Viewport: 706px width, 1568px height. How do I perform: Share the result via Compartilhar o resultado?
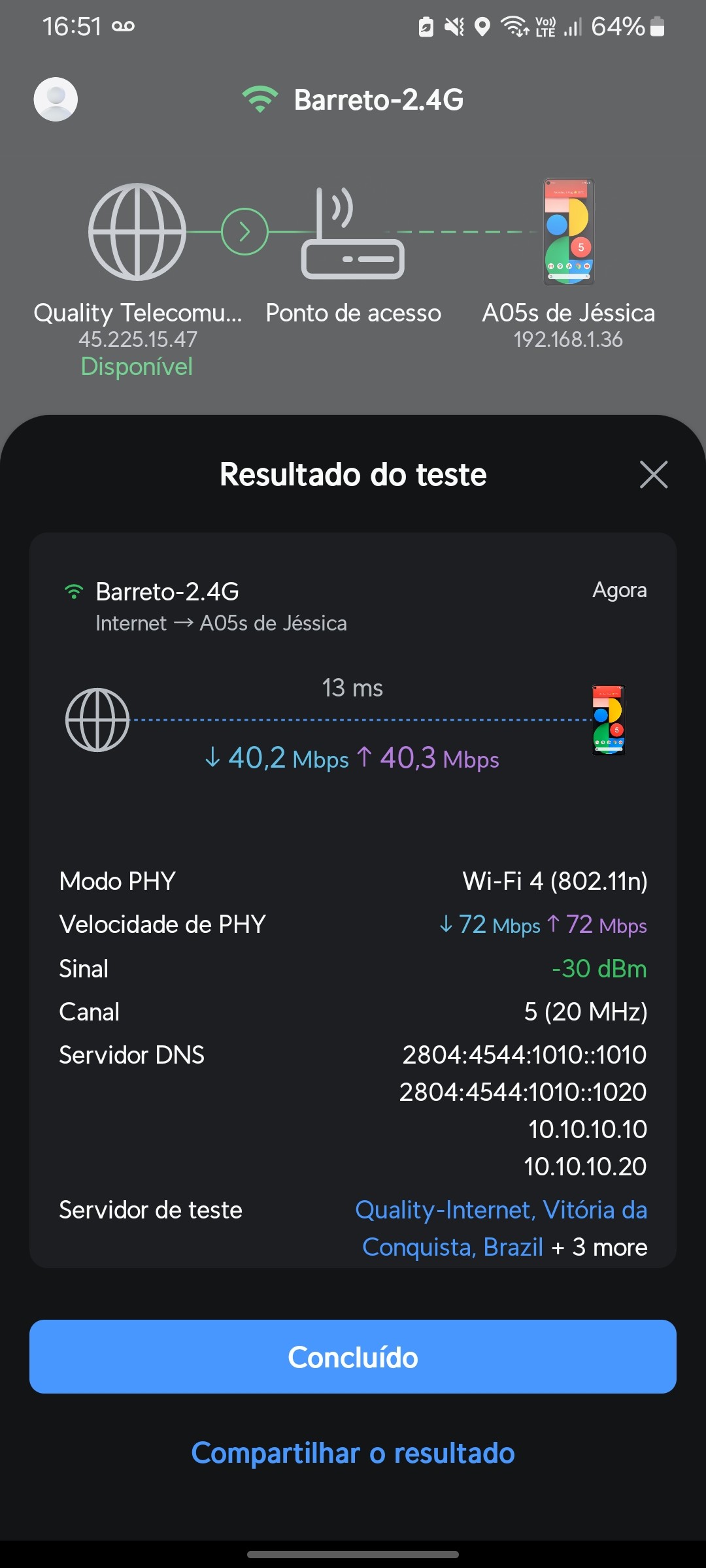pyautogui.click(x=353, y=1453)
